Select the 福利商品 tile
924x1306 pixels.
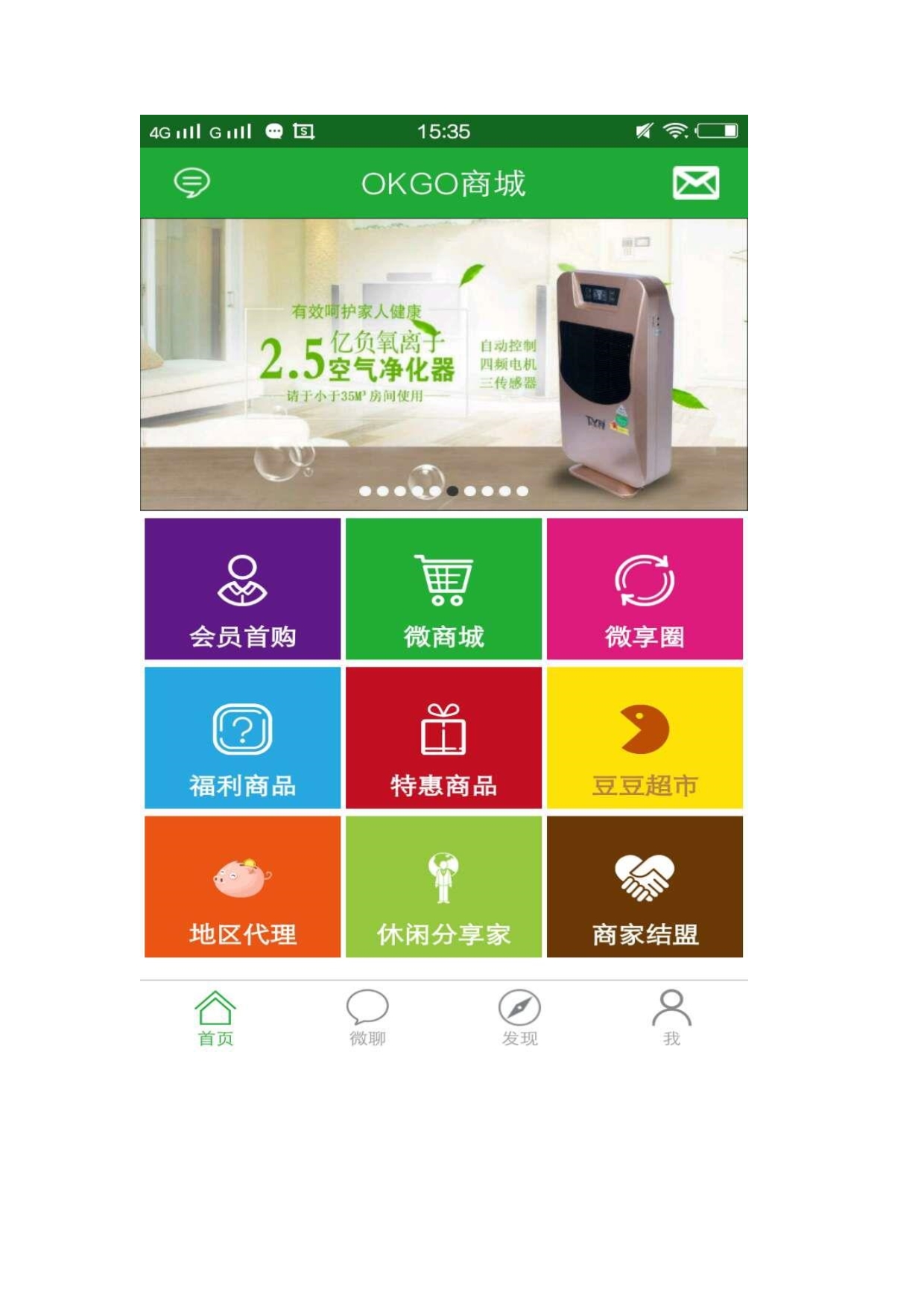click(x=242, y=738)
